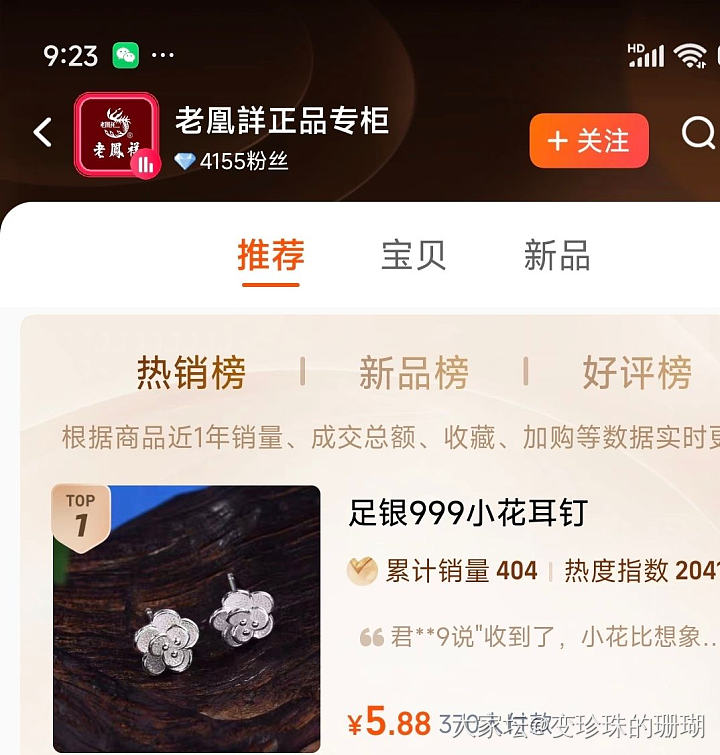The width and height of the screenshot is (720, 755).
Task: Select the 新品榜 ranking
Action: point(413,373)
